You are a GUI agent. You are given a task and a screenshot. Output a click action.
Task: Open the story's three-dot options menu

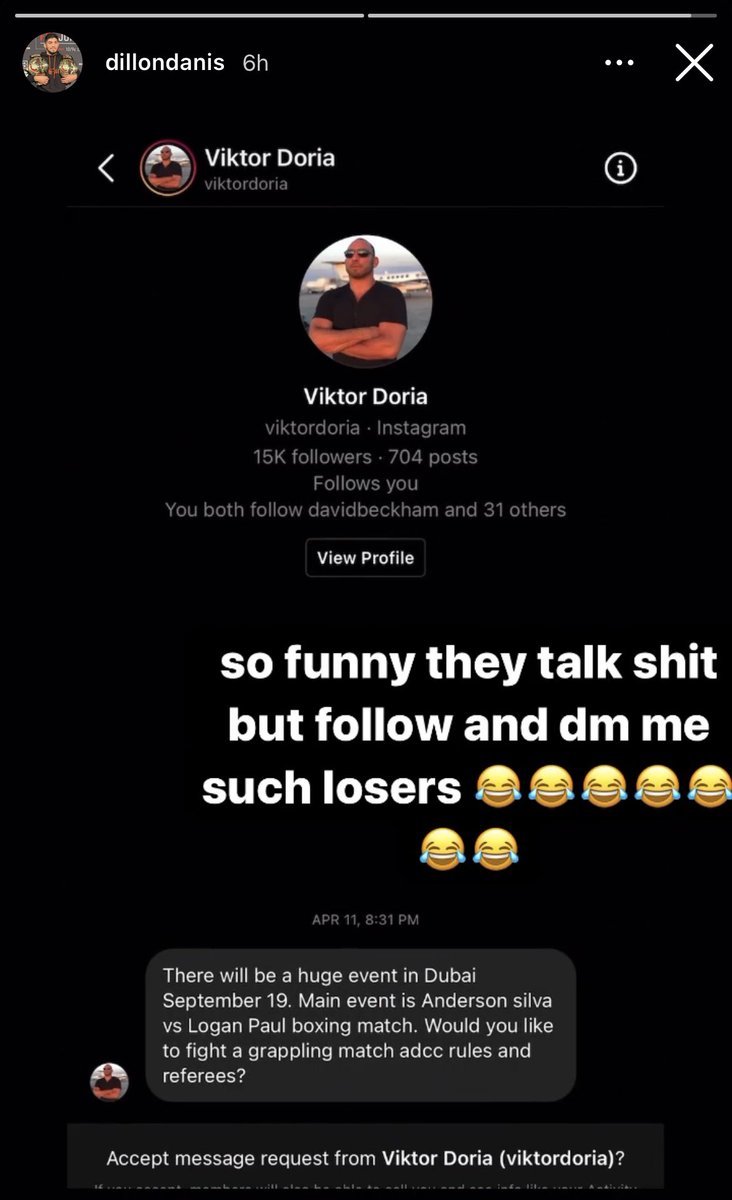pos(619,63)
